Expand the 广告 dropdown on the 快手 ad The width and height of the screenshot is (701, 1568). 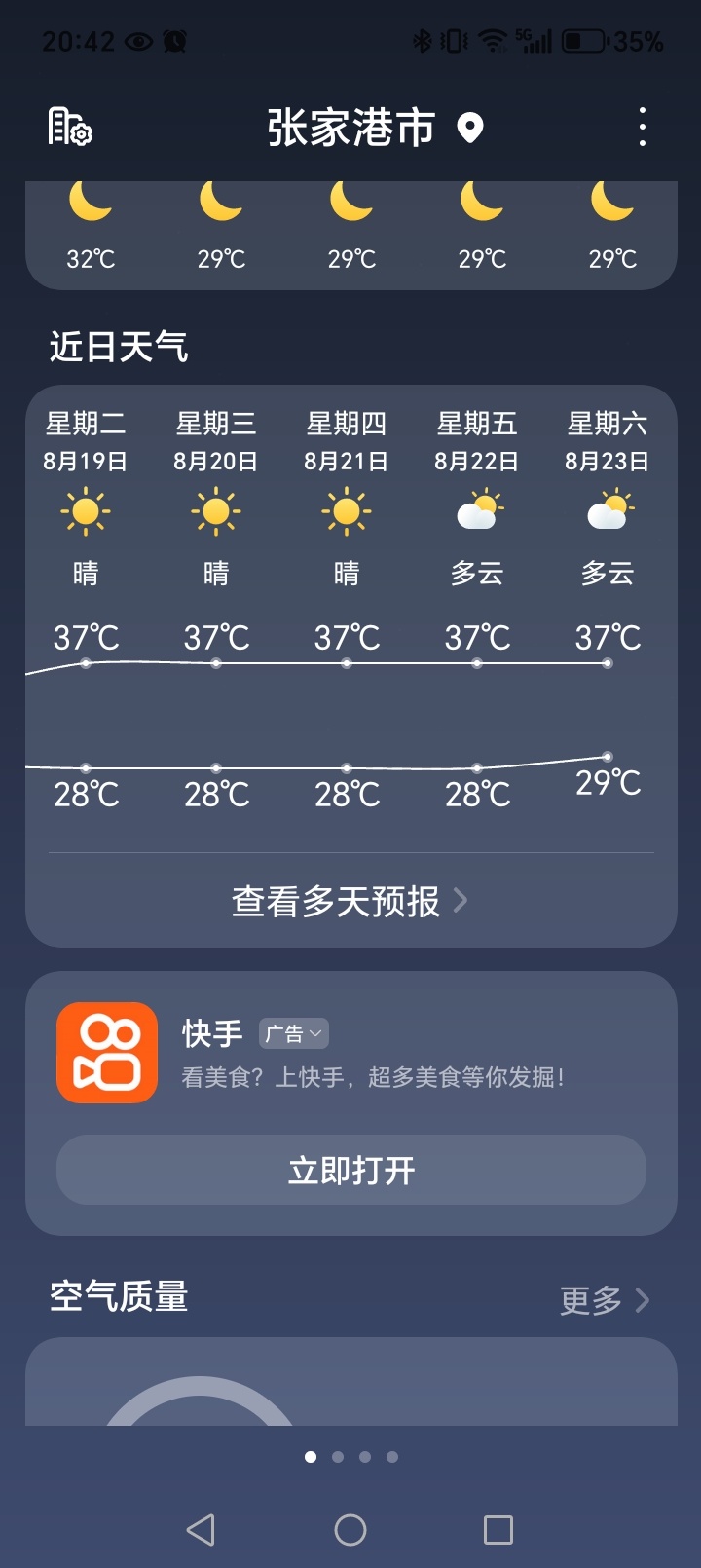pyautogui.click(x=294, y=1033)
